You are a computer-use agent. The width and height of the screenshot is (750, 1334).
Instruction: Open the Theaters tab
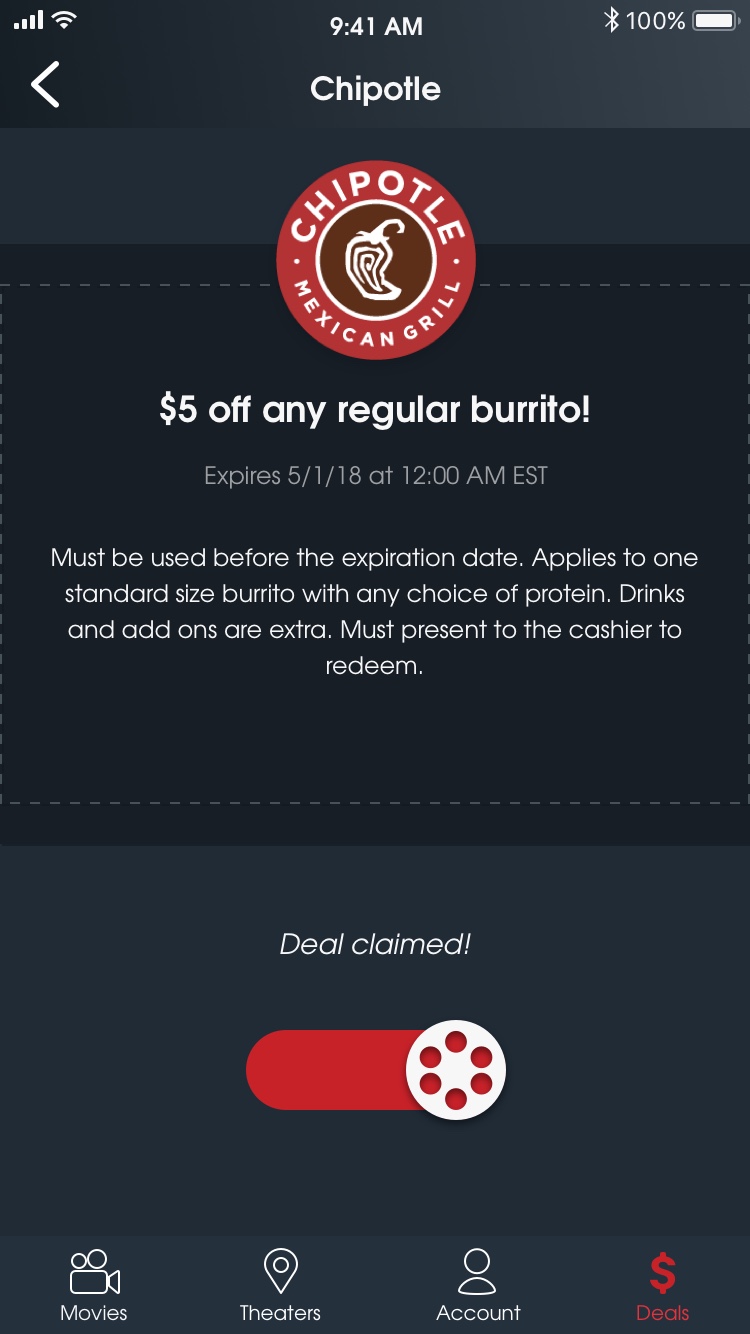tap(280, 1284)
